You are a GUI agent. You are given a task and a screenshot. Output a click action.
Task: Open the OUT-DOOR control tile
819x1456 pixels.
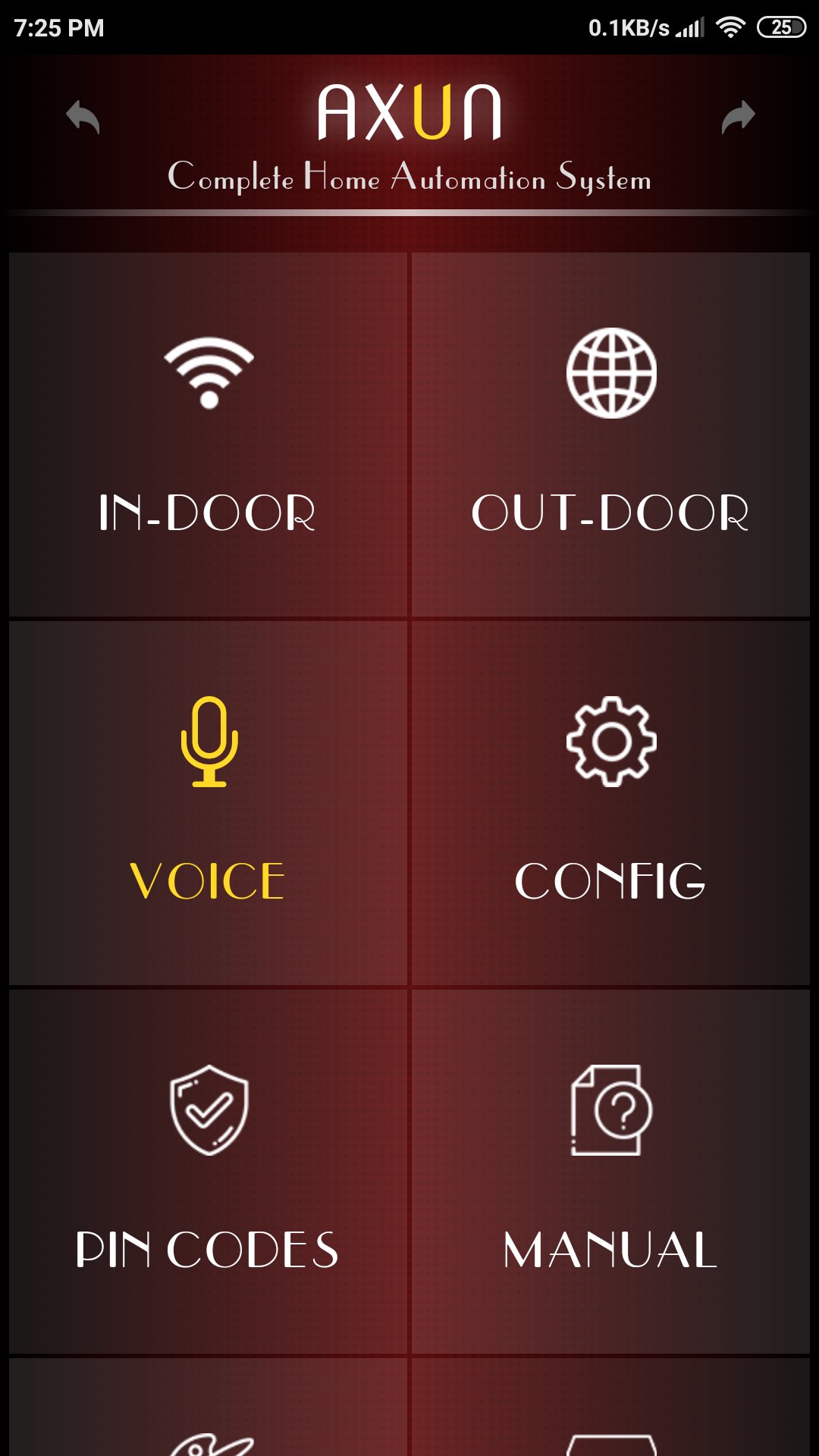(611, 435)
